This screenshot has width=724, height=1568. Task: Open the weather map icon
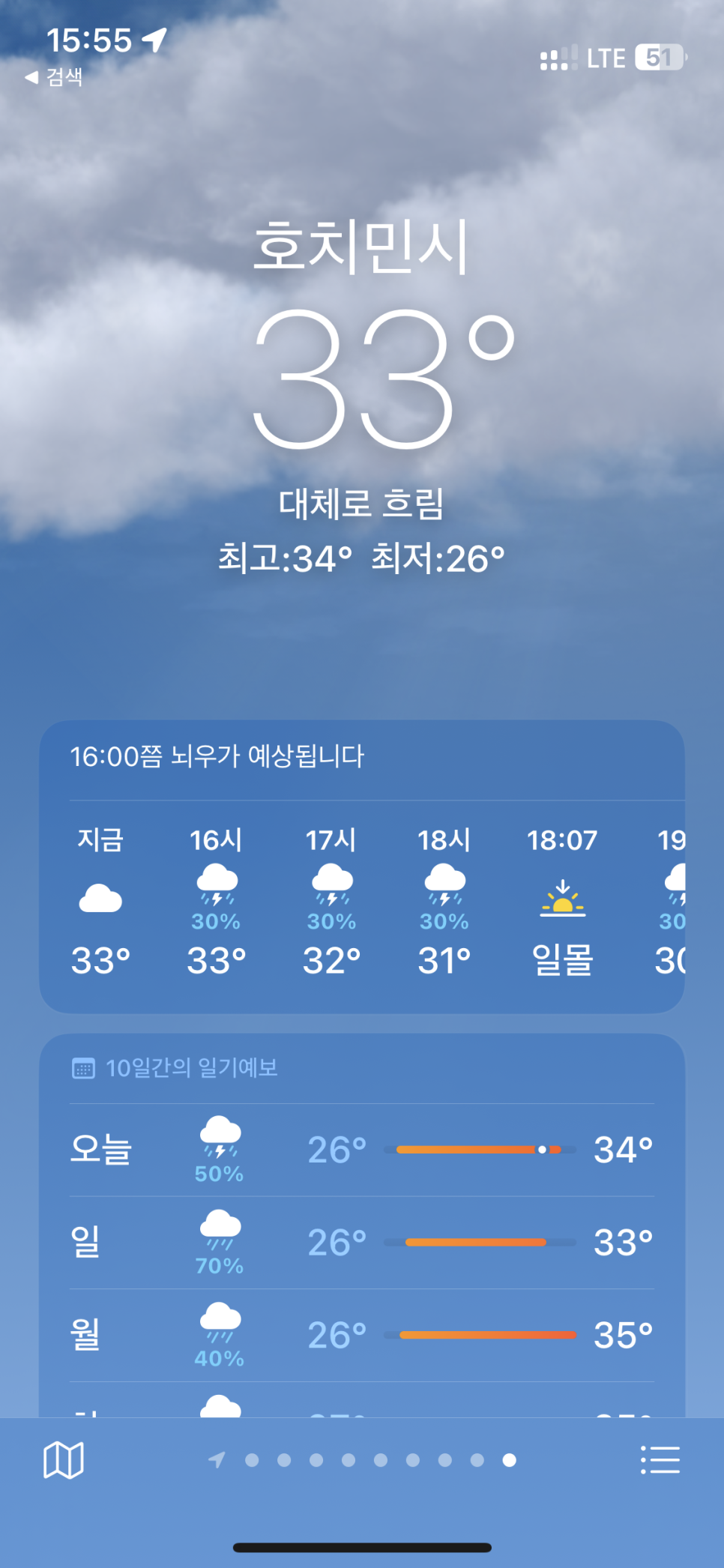(64, 1460)
